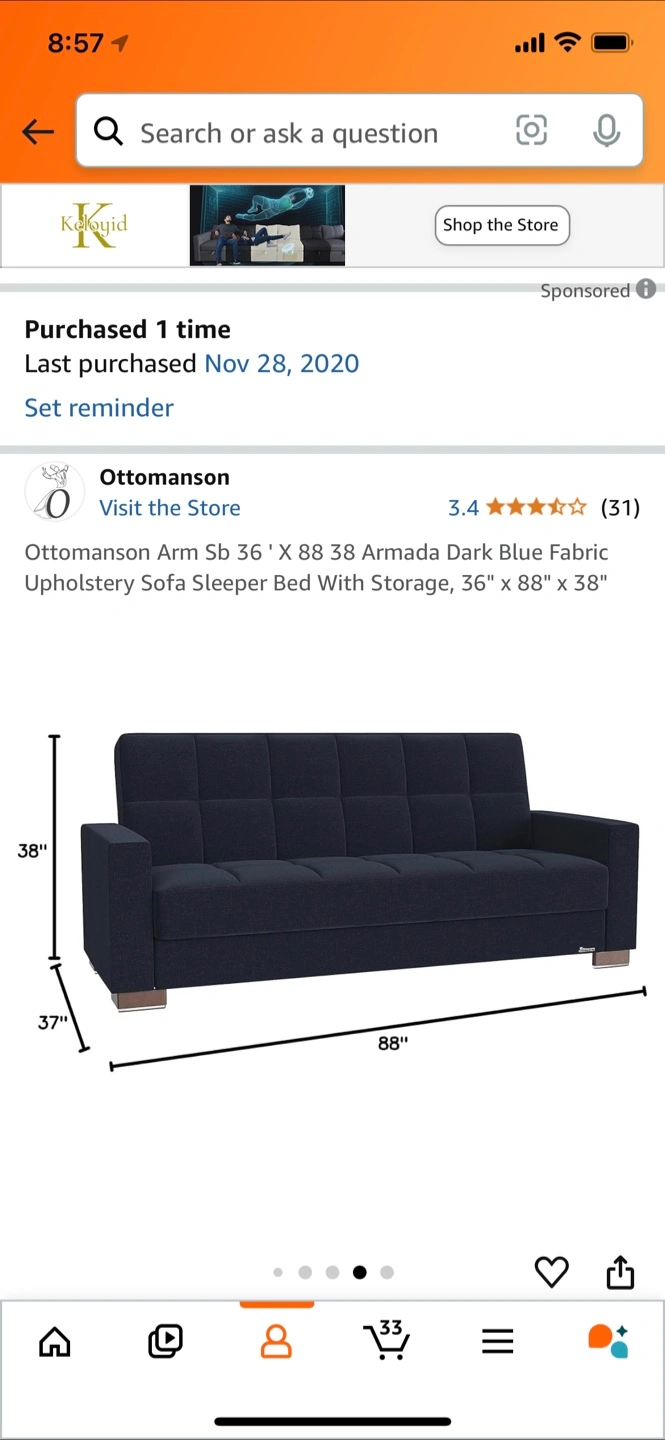Image resolution: width=665 pixels, height=1440 pixels.
Task: Tap Set reminder link
Action: [x=99, y=407]
